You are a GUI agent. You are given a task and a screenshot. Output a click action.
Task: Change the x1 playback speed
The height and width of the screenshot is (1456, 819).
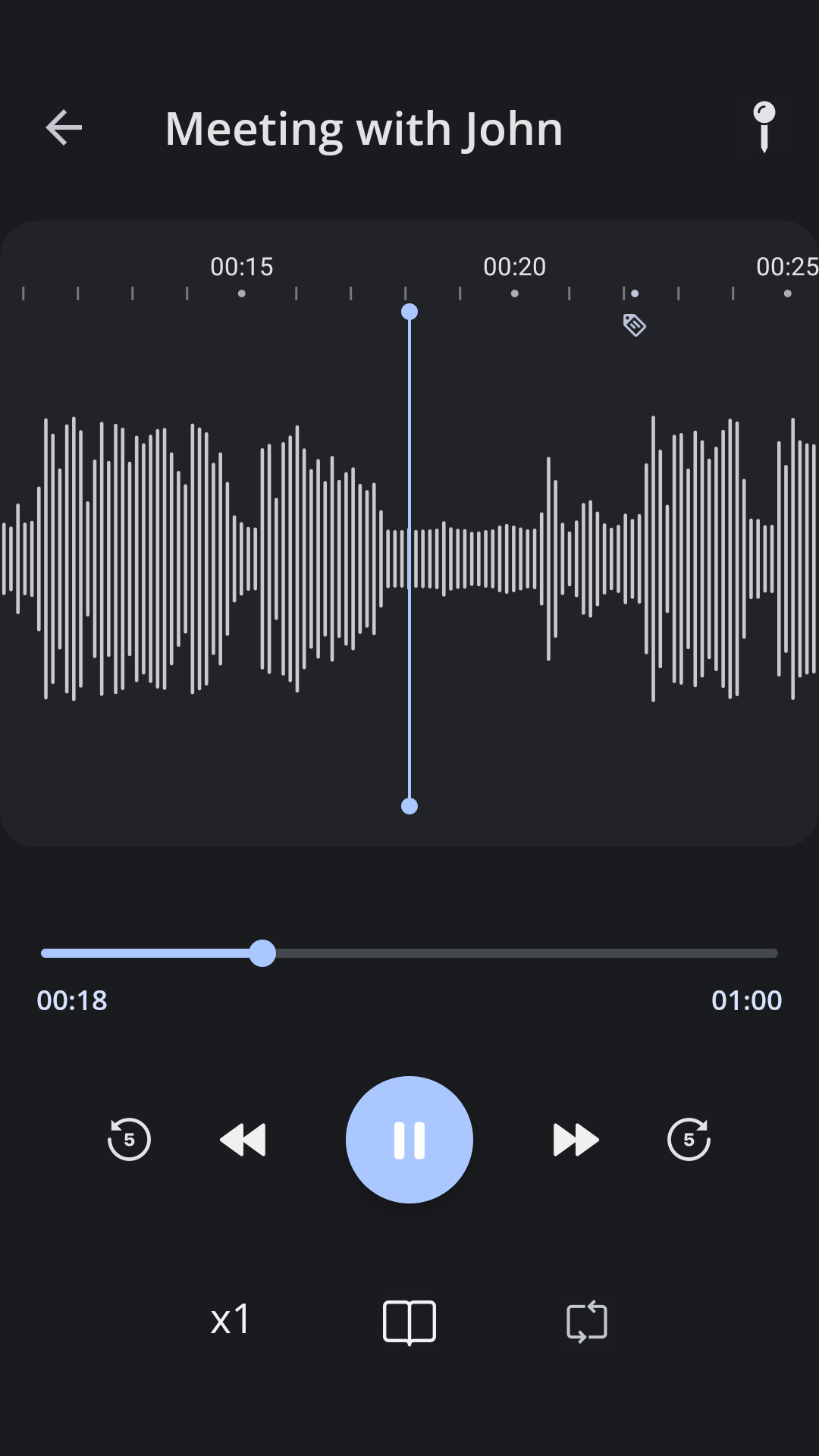pos(231,1320)
